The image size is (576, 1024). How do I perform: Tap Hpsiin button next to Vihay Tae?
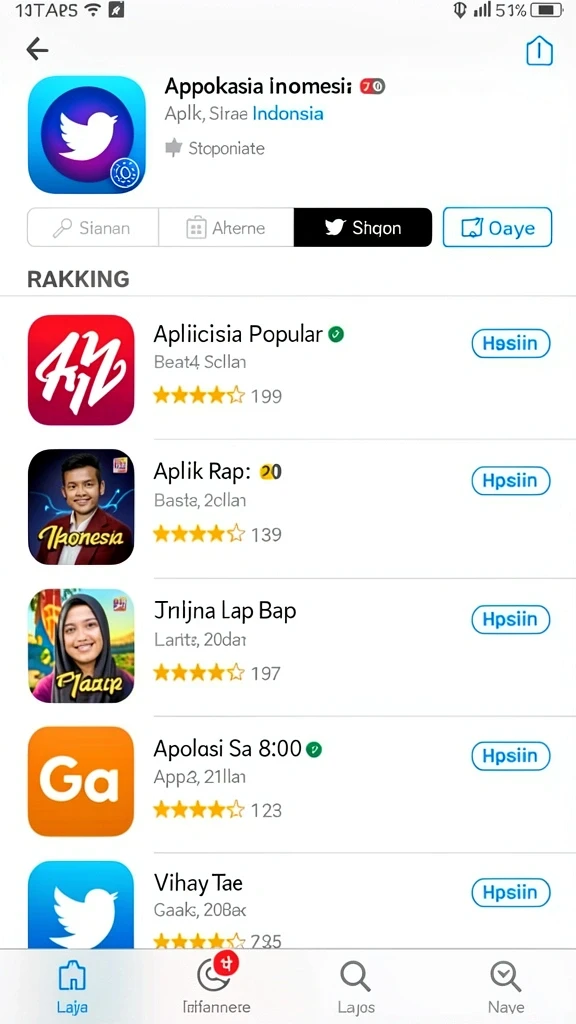(511, 893)
